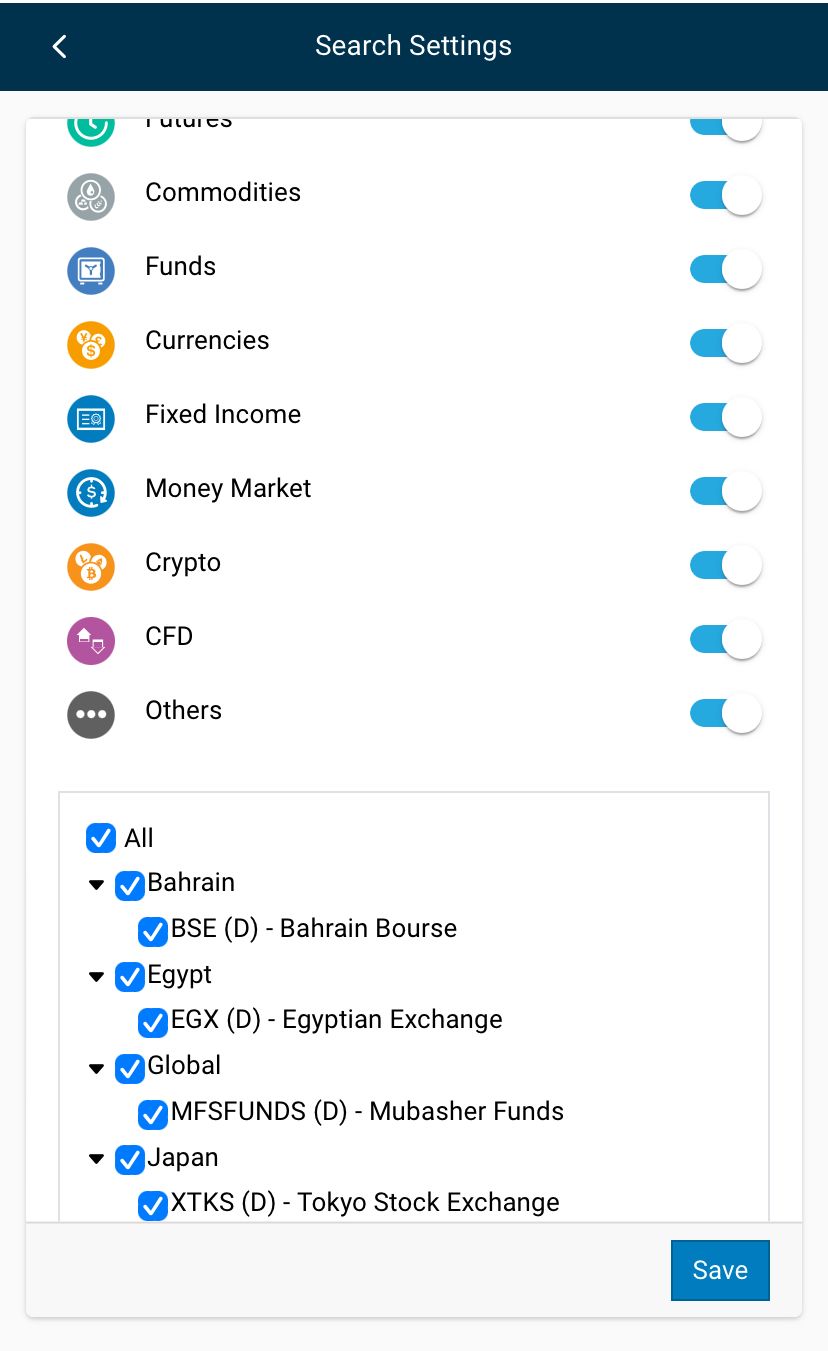Collapse the Egypt tree node

pyautogui.click(x=97, y=977)
